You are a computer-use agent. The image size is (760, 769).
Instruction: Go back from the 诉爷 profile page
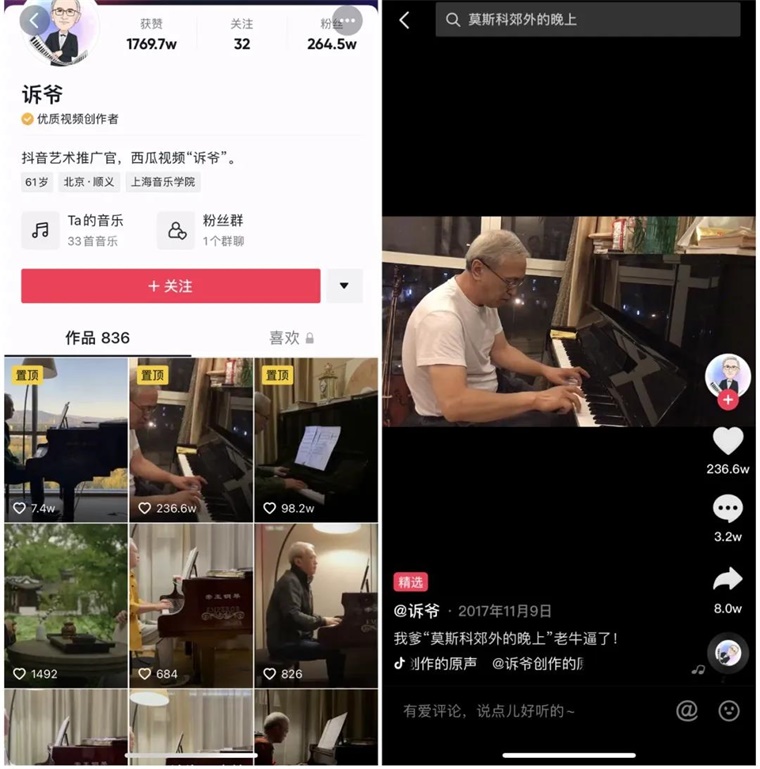pyautogui.click(x=34, y=19)
